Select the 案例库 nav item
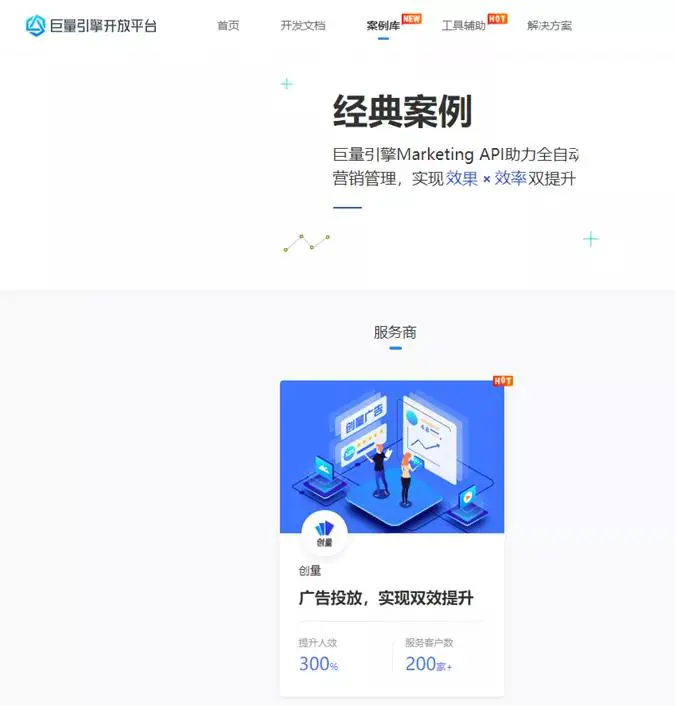 coord(383,26)
